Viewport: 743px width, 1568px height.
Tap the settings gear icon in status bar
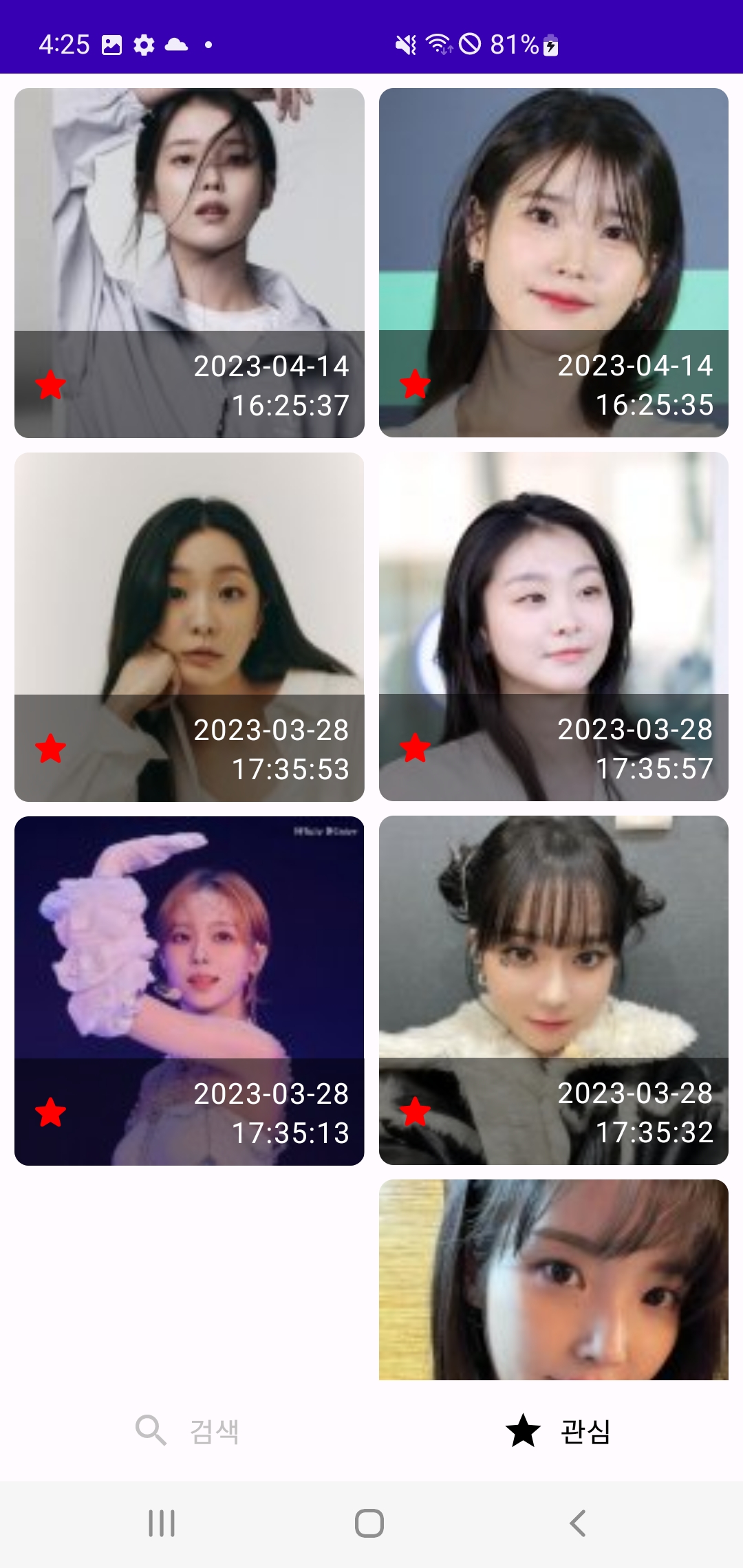tap(144, 45)
